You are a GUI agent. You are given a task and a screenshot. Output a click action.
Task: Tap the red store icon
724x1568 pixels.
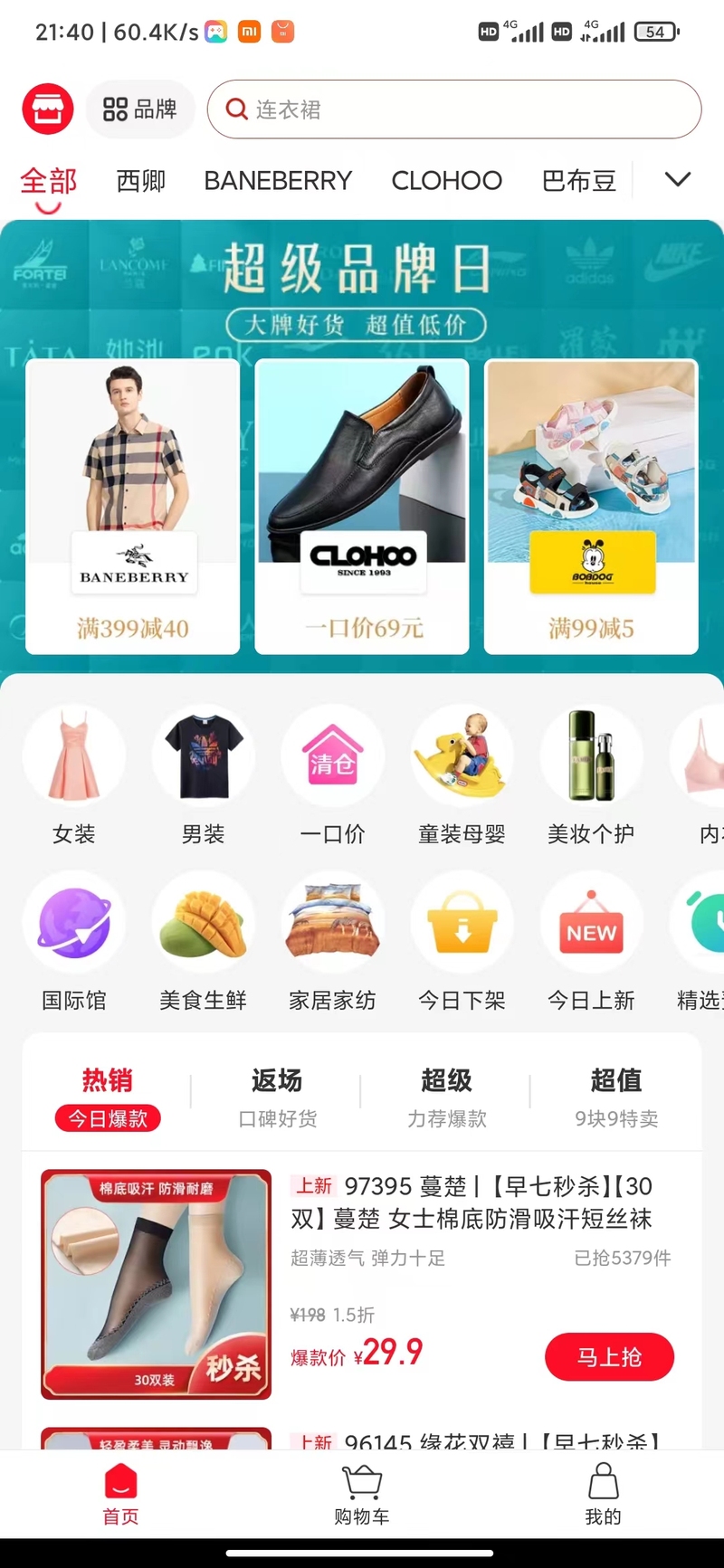click(48, 109)
